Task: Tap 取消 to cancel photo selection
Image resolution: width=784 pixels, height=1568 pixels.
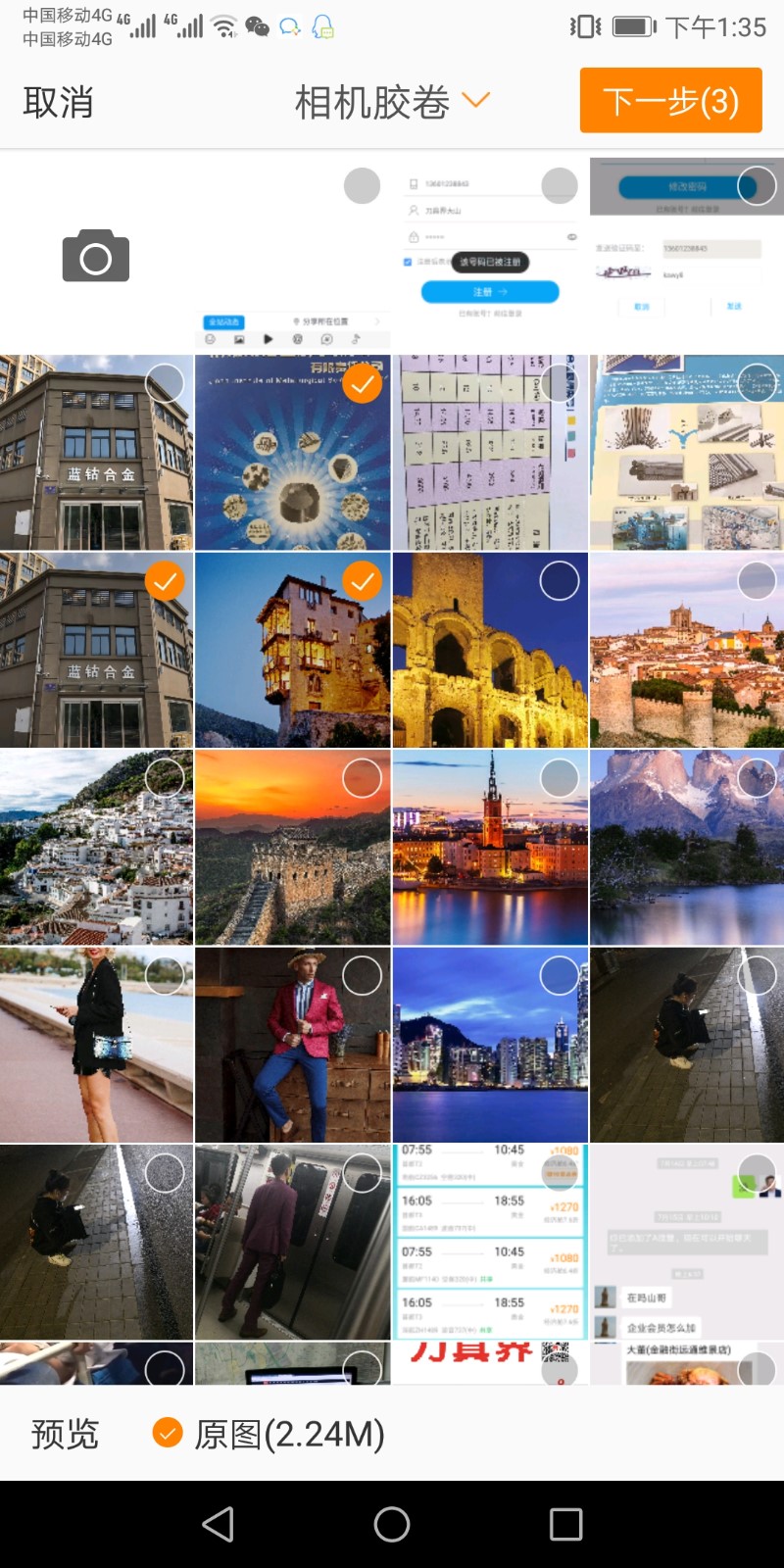Action: pyautogui.click(x=58, y=102)
